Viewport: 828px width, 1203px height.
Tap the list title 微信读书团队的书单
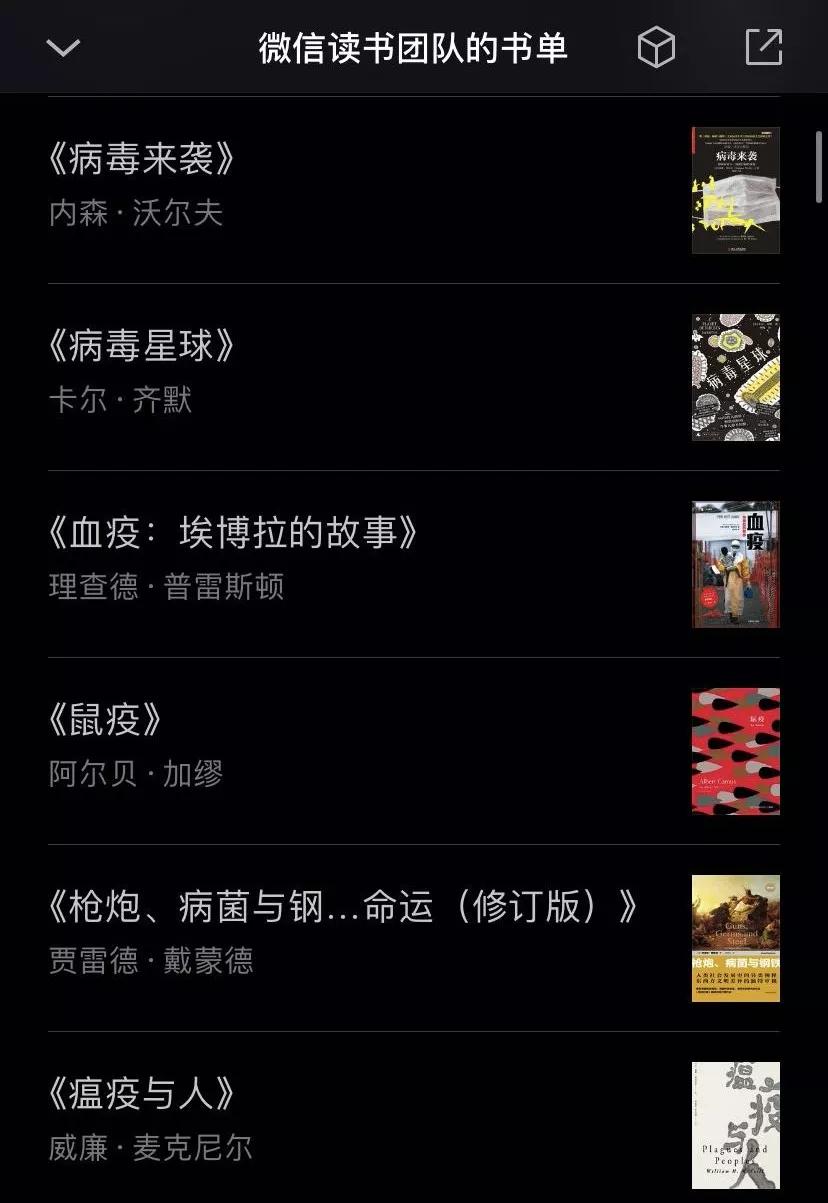point(413,46)
